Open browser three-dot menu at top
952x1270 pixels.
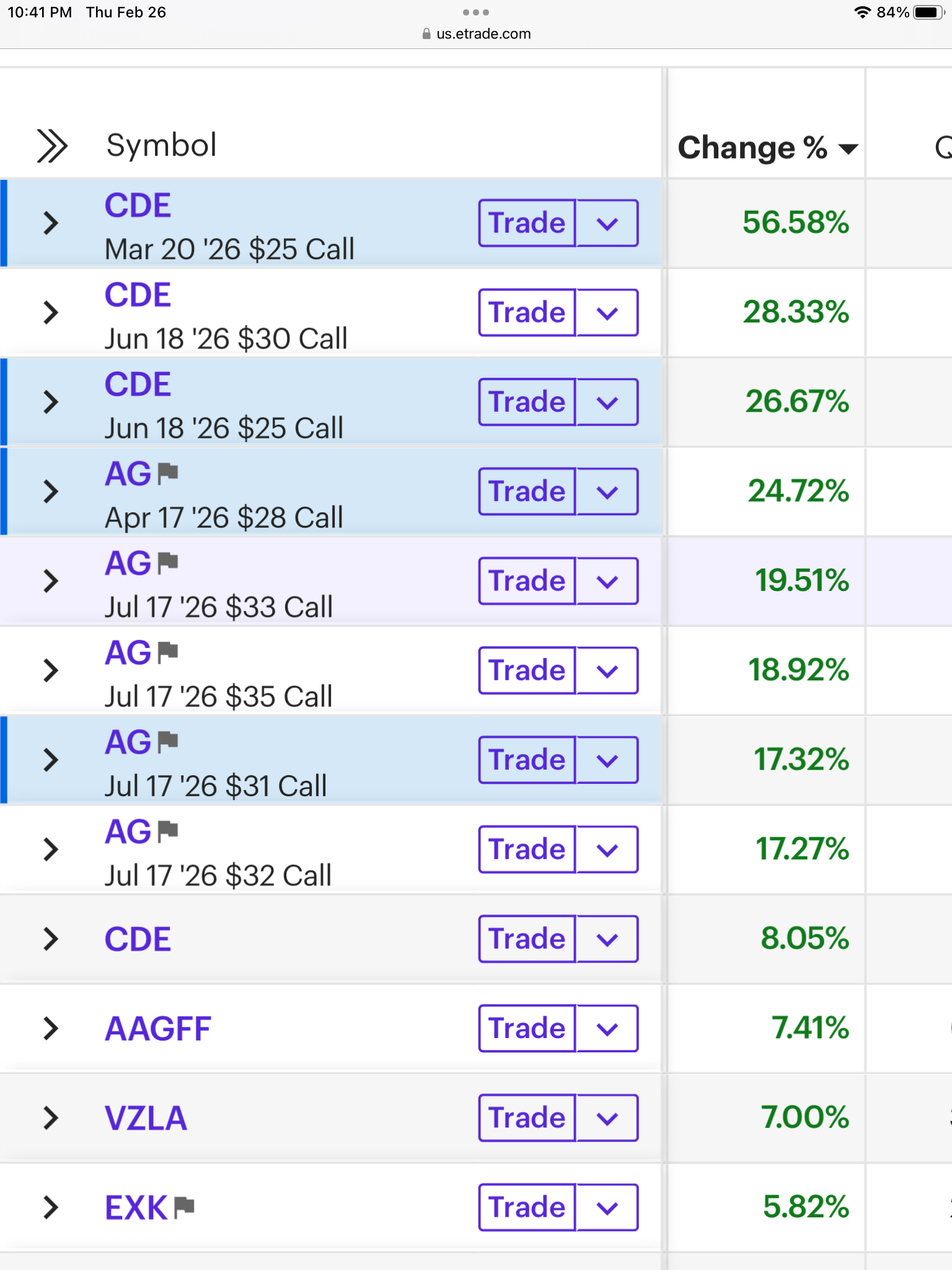(476, 12)
